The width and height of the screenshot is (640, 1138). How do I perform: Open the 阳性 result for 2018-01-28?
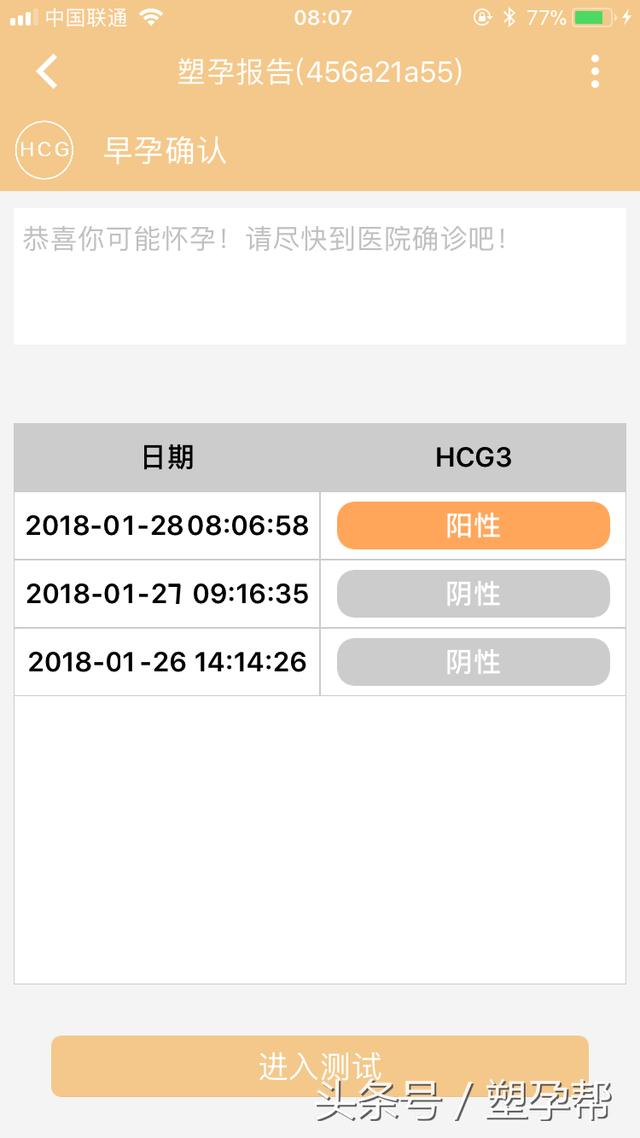point(473,526)
